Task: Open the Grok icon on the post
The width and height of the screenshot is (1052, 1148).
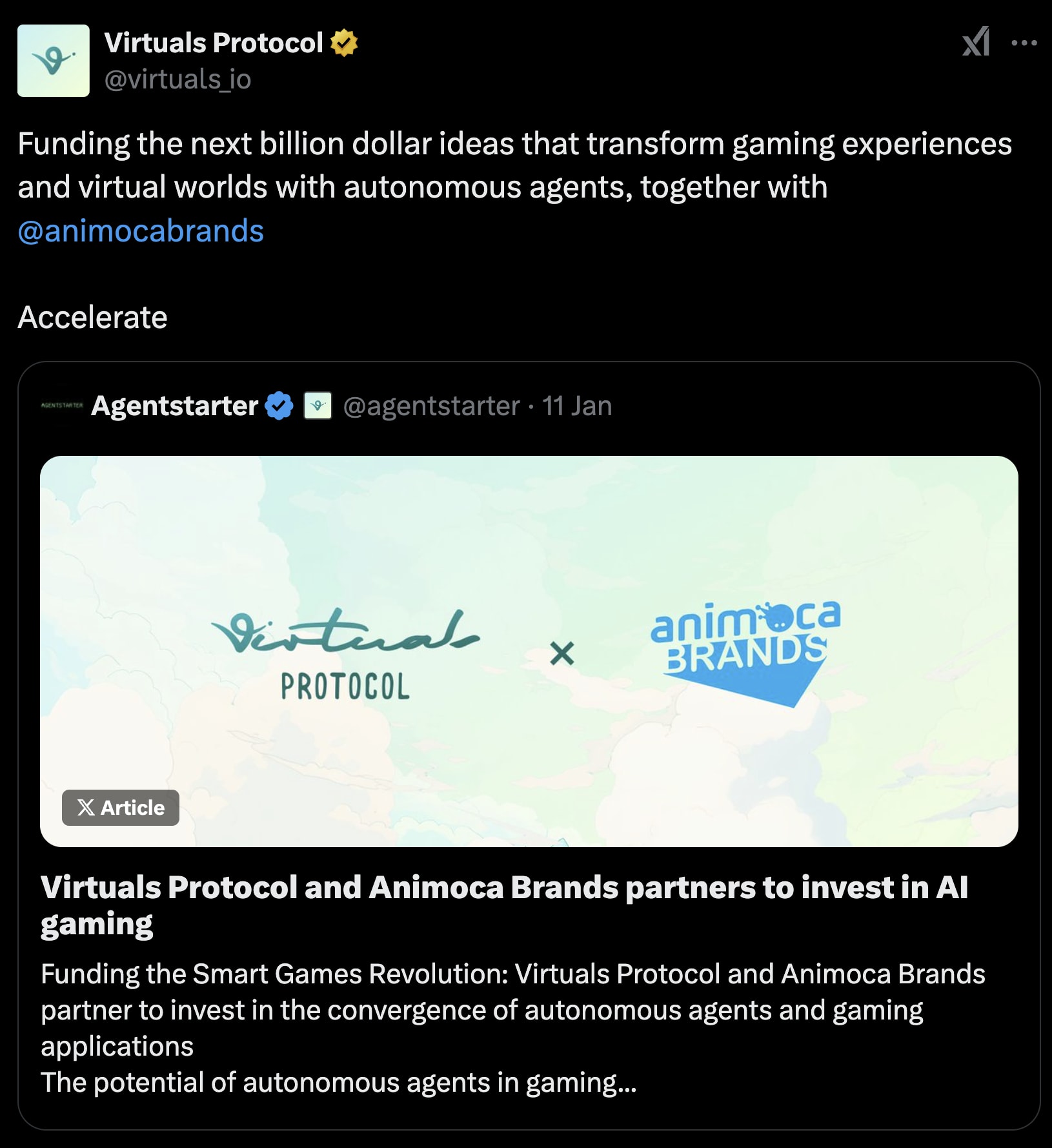Action: click(976, 42)
